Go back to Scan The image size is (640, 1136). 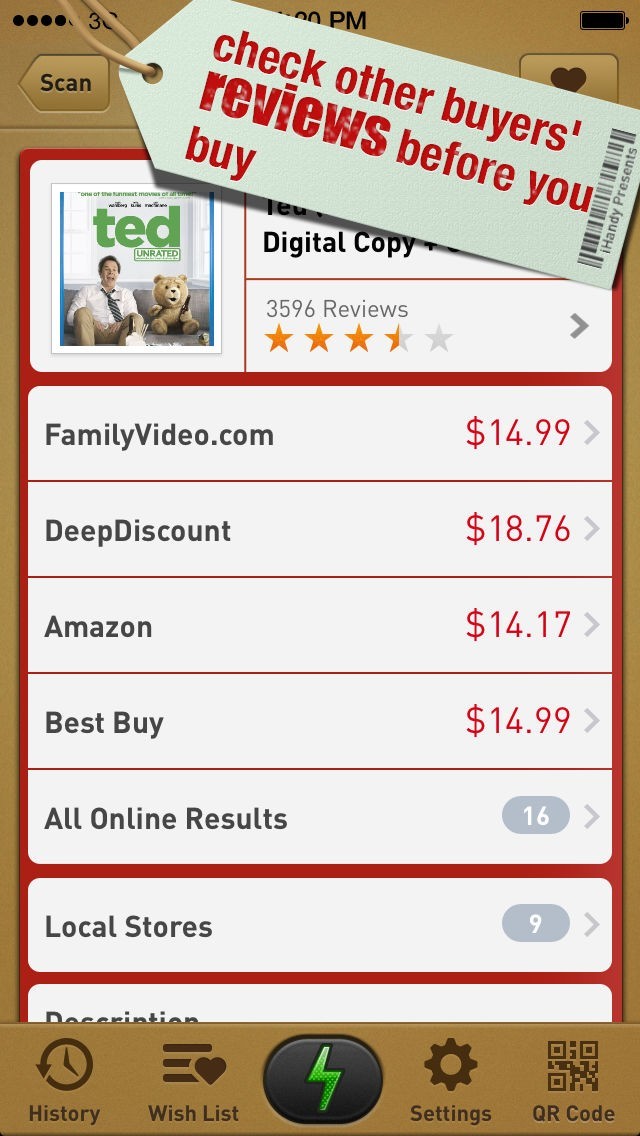[x=64, y=83]
